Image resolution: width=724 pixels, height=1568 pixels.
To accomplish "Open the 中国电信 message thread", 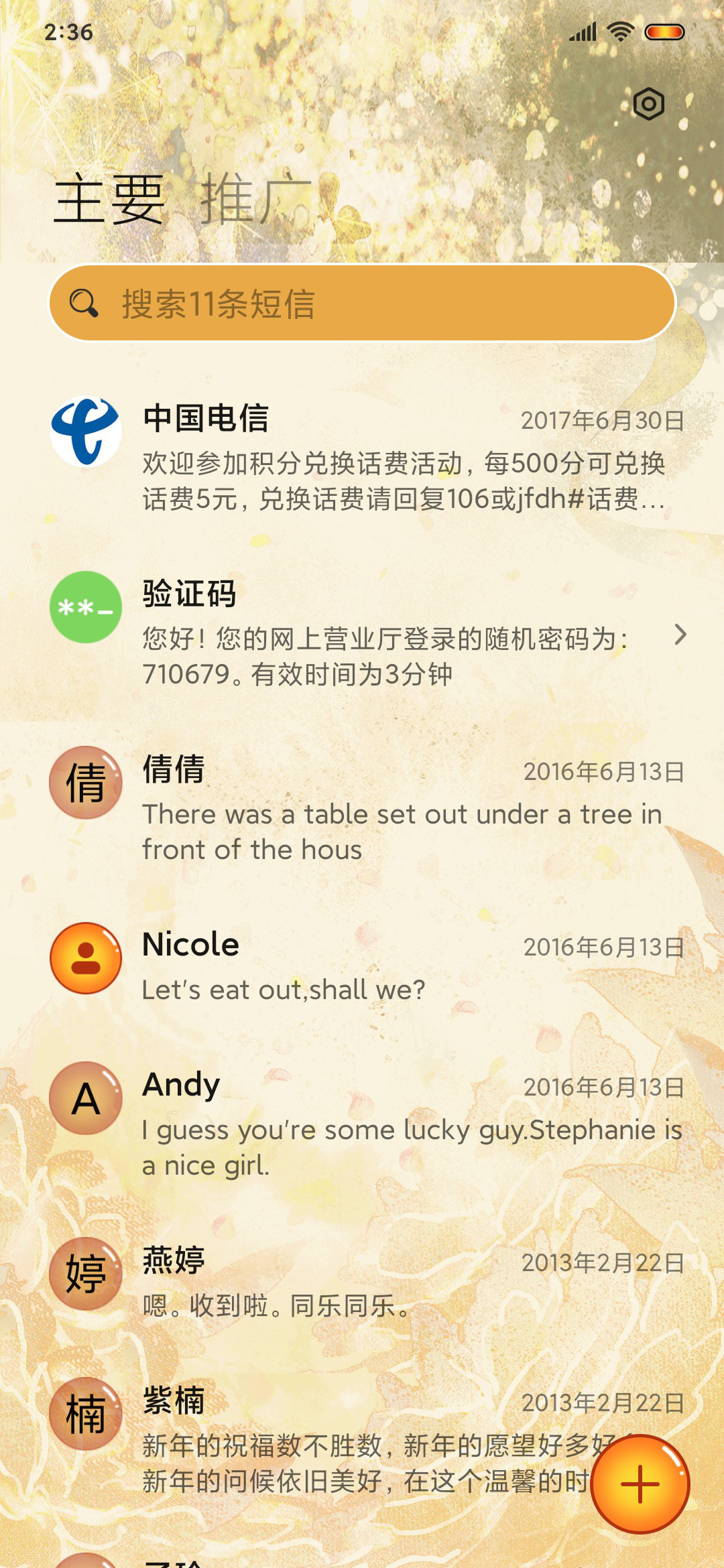I will [x=362, y=458].
